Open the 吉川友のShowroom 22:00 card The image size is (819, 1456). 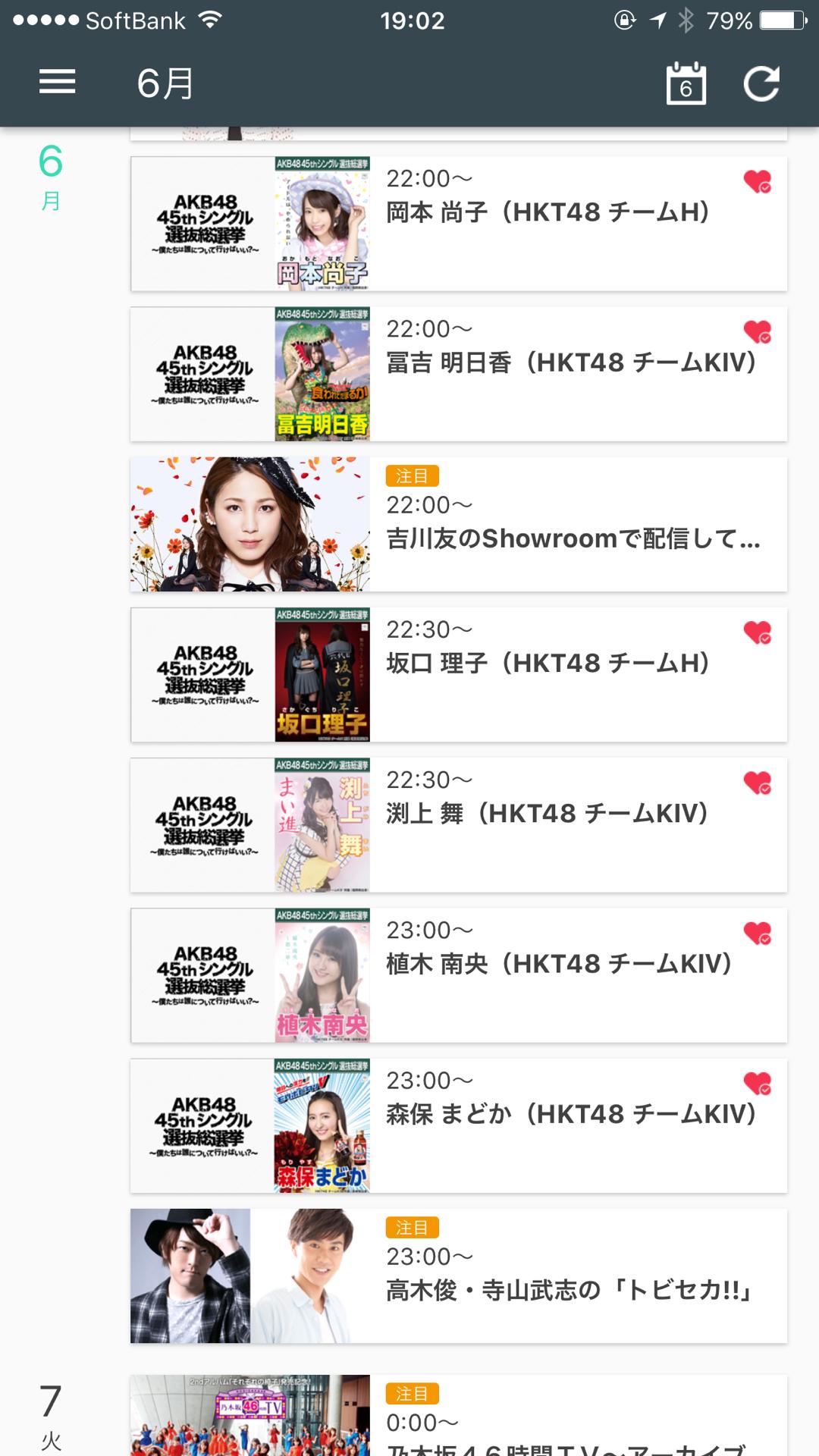coord(458,524)
